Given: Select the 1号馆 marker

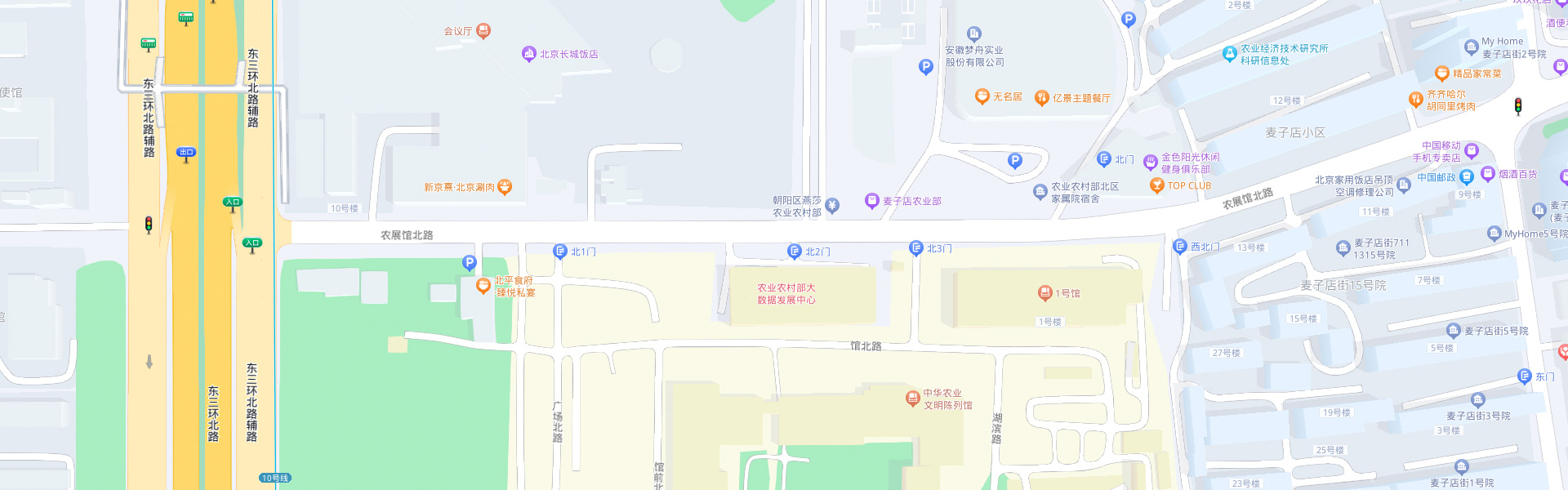Looking at the screenshot, I should [1045, 293].
